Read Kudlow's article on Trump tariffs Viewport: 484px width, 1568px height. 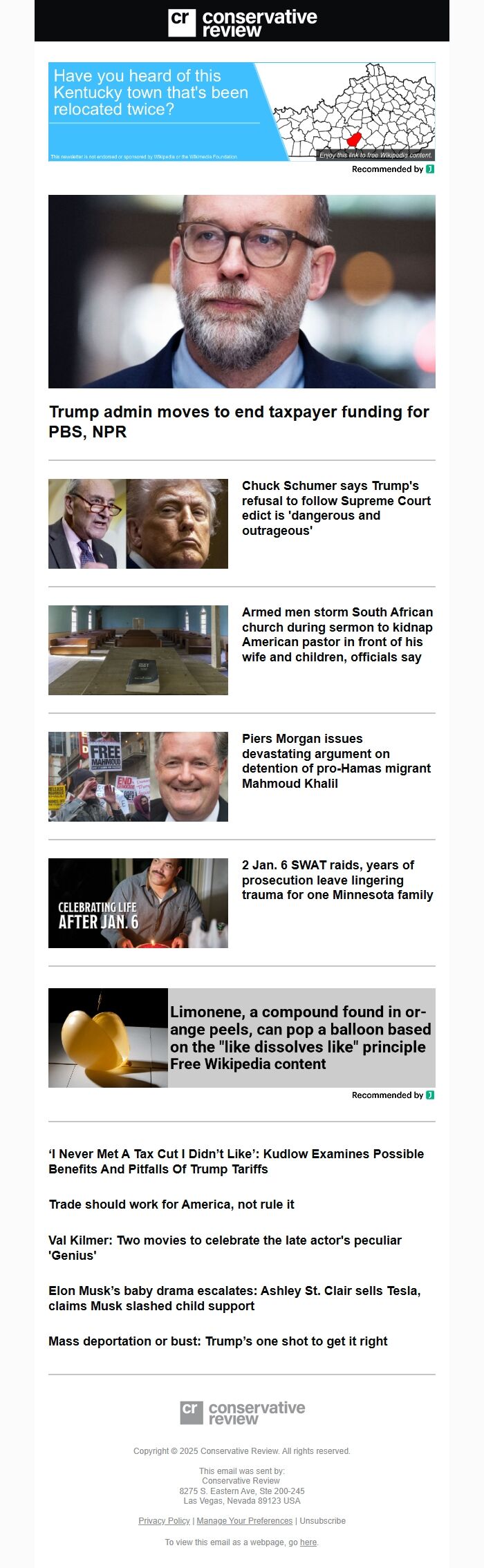point(236,1161)
